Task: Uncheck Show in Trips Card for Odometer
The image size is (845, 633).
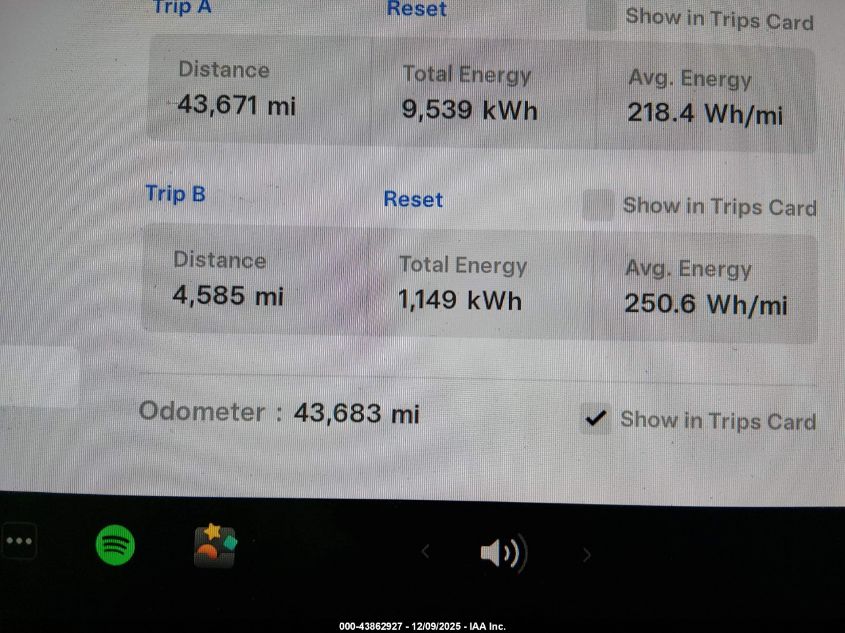Action: click(596, 419)
